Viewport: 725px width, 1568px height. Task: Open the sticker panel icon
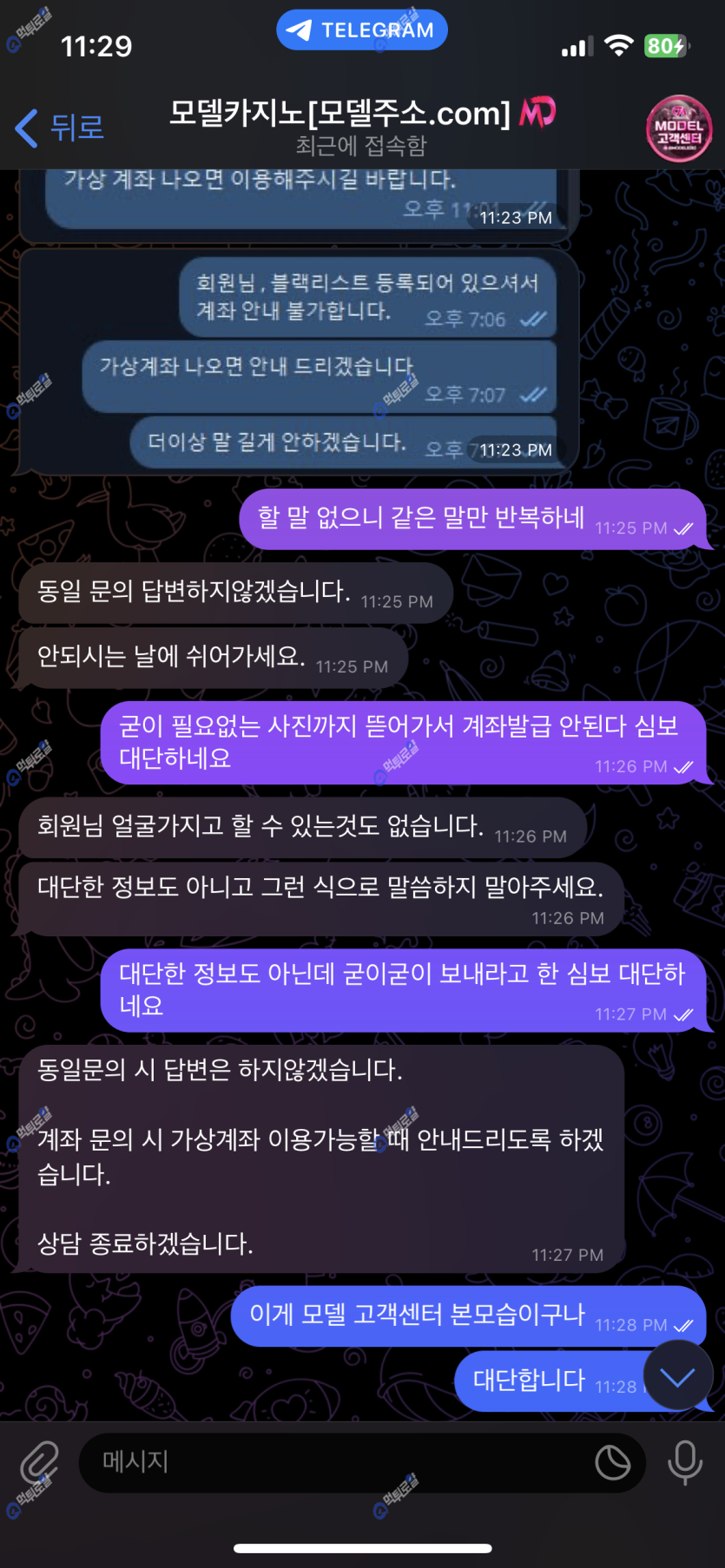coord(612,1462)
